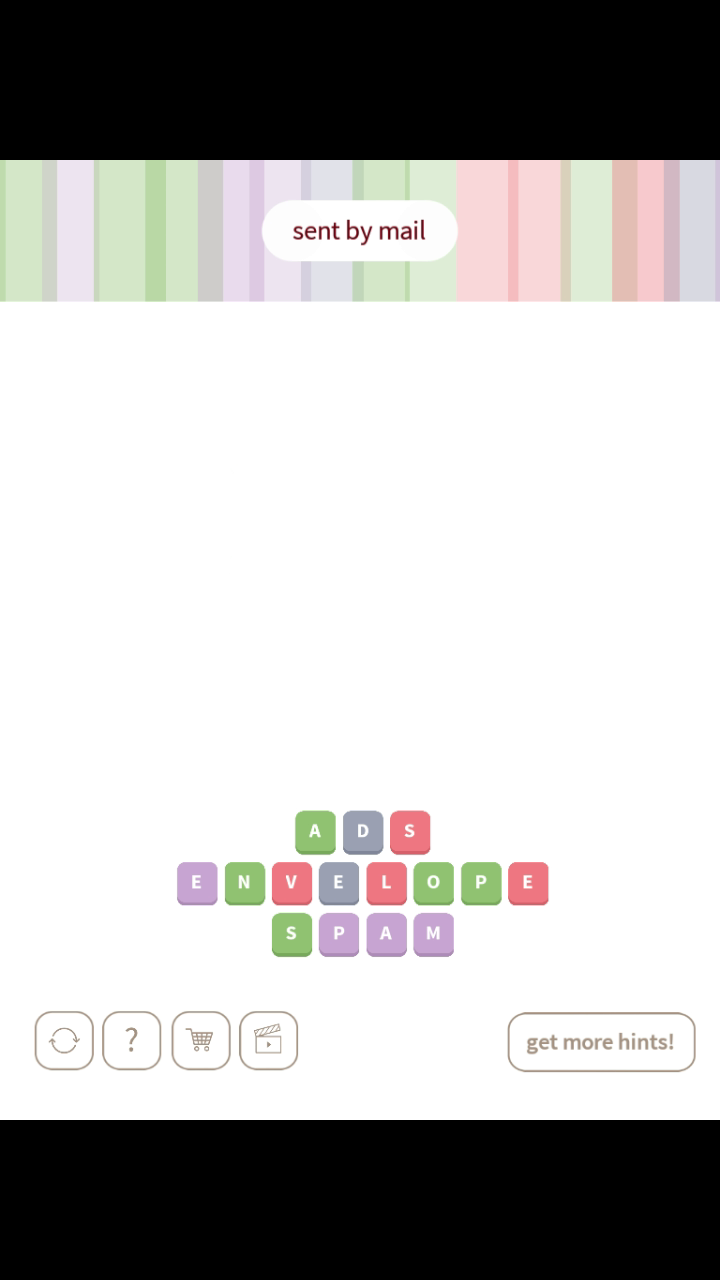Tap the red letter L tile
The image size is (720, 1280).
click(386, 882)
